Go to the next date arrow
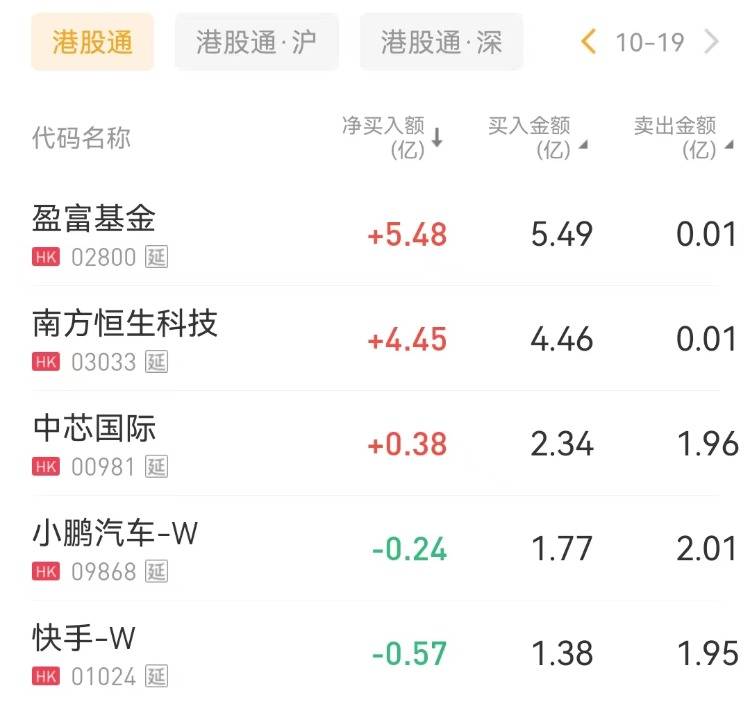 tap(712, 42)
